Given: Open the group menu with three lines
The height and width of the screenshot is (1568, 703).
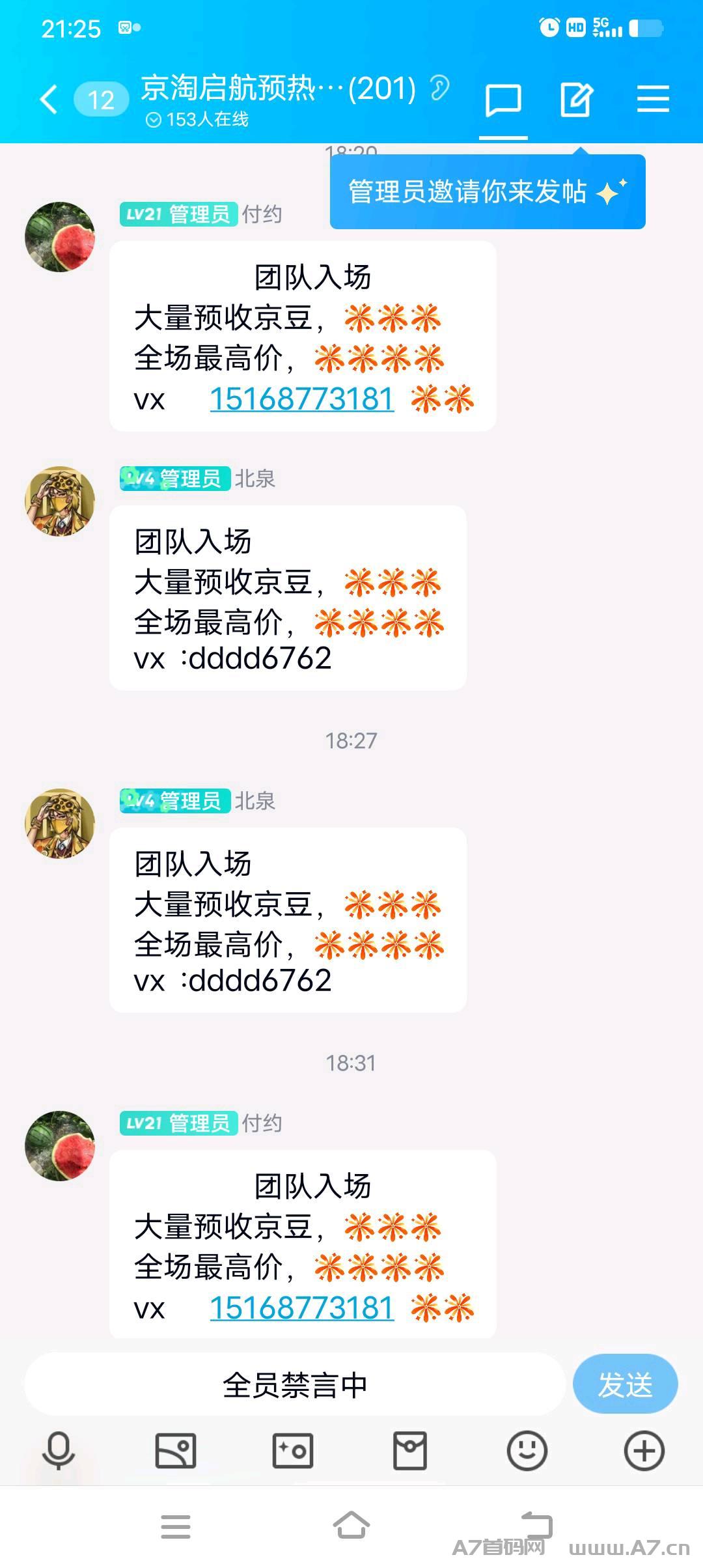Looking at the screenshot, I should (x=653, y=99).
